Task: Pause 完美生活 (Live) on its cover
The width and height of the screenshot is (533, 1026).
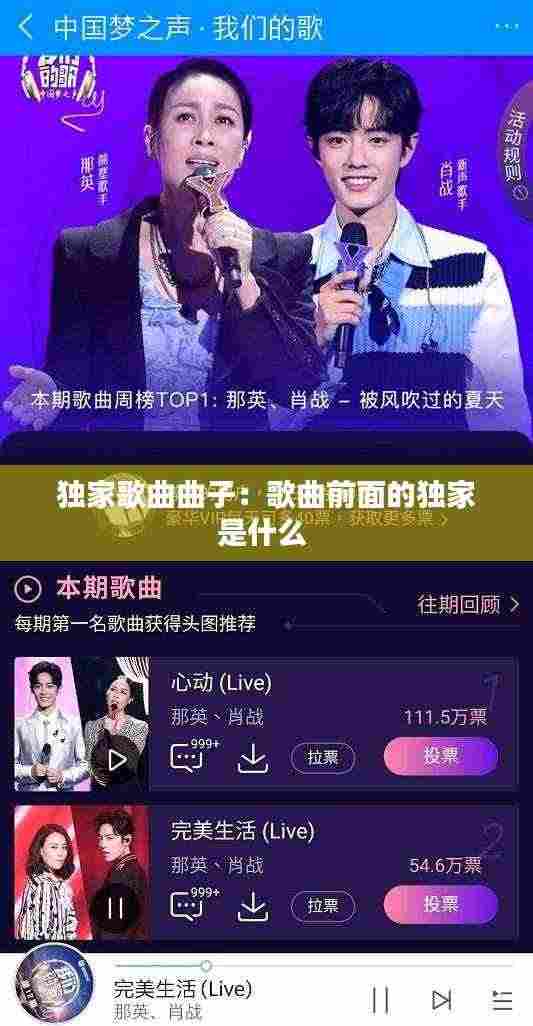Action: click(x=115, y=907)
